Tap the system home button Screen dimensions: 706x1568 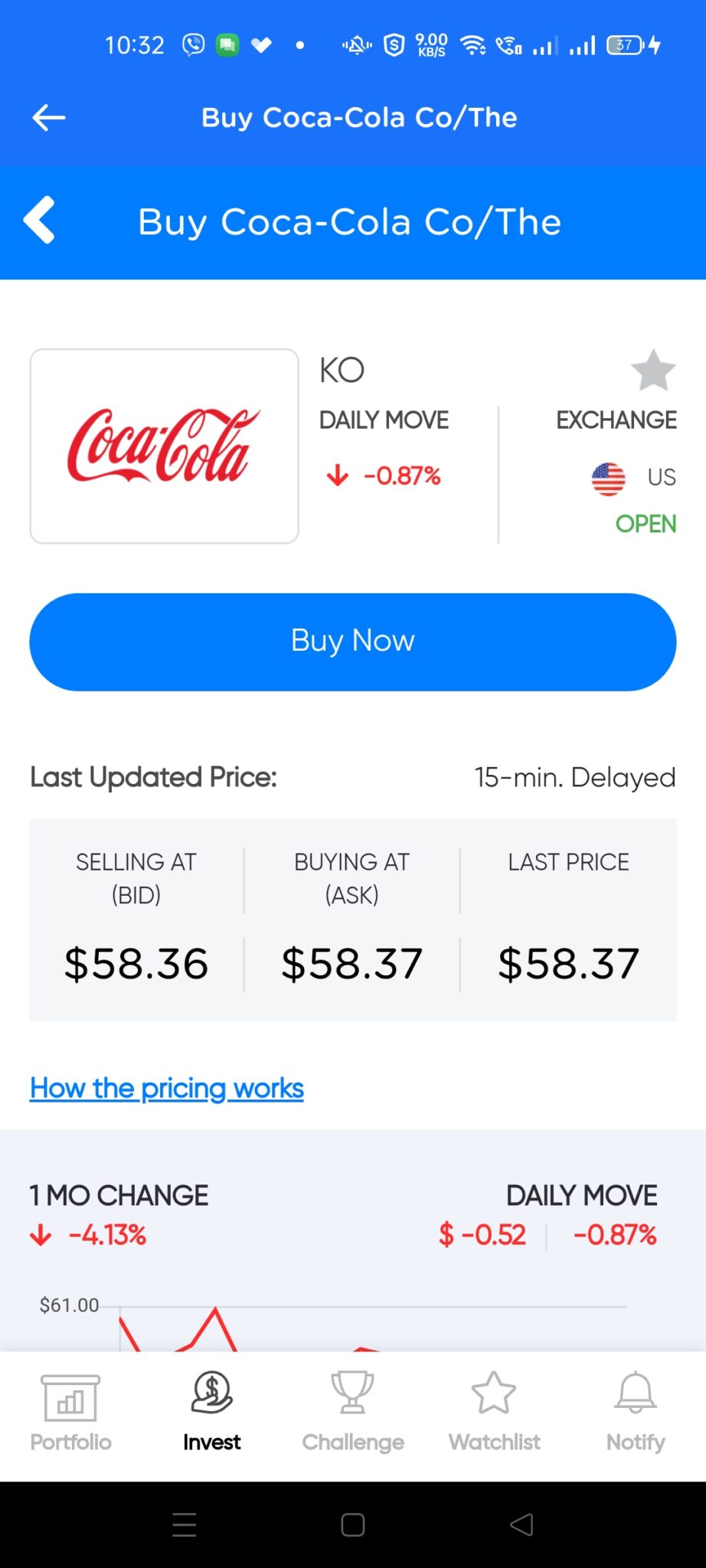353,1525
